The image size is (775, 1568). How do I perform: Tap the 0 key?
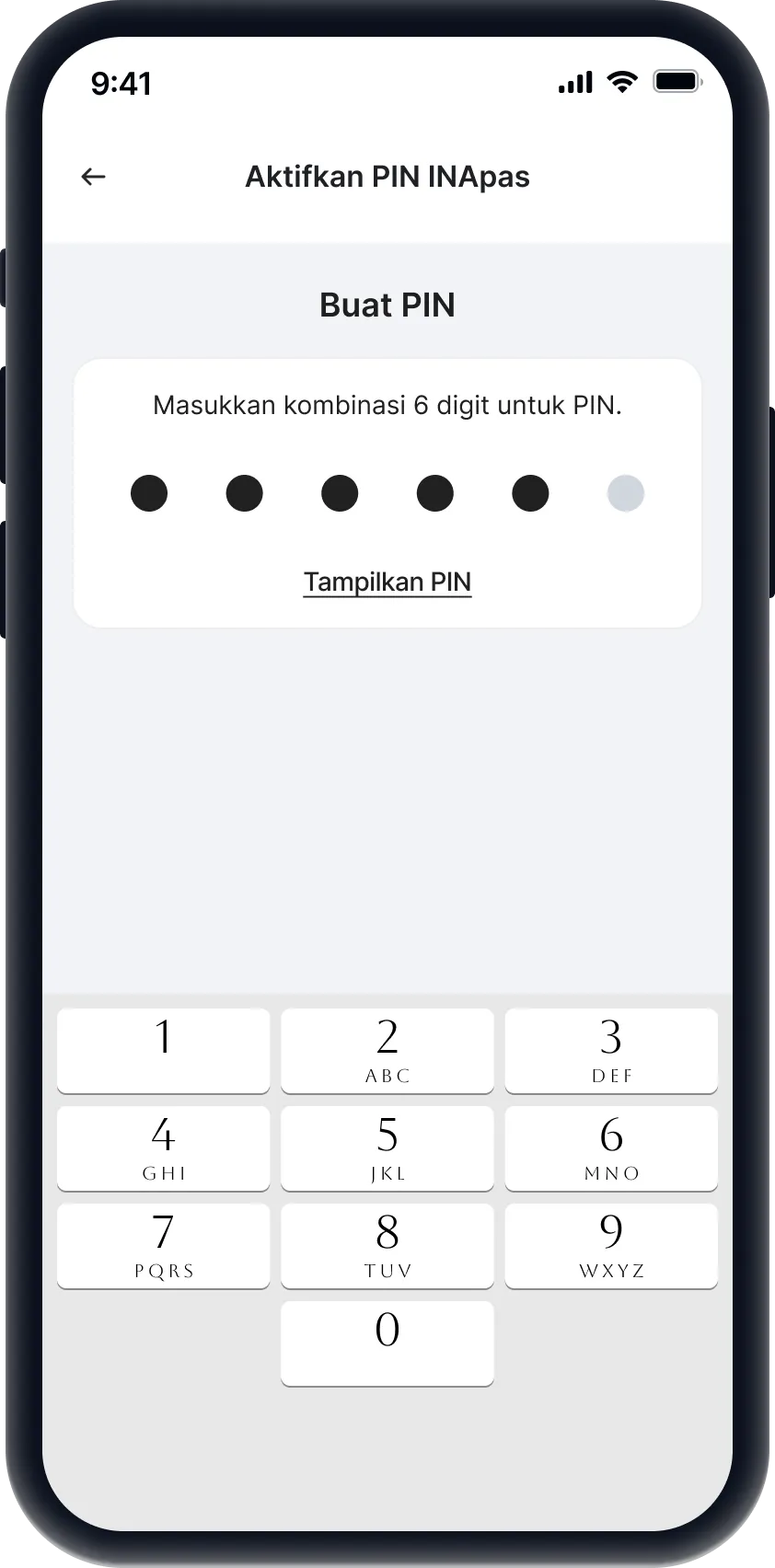387,1343
